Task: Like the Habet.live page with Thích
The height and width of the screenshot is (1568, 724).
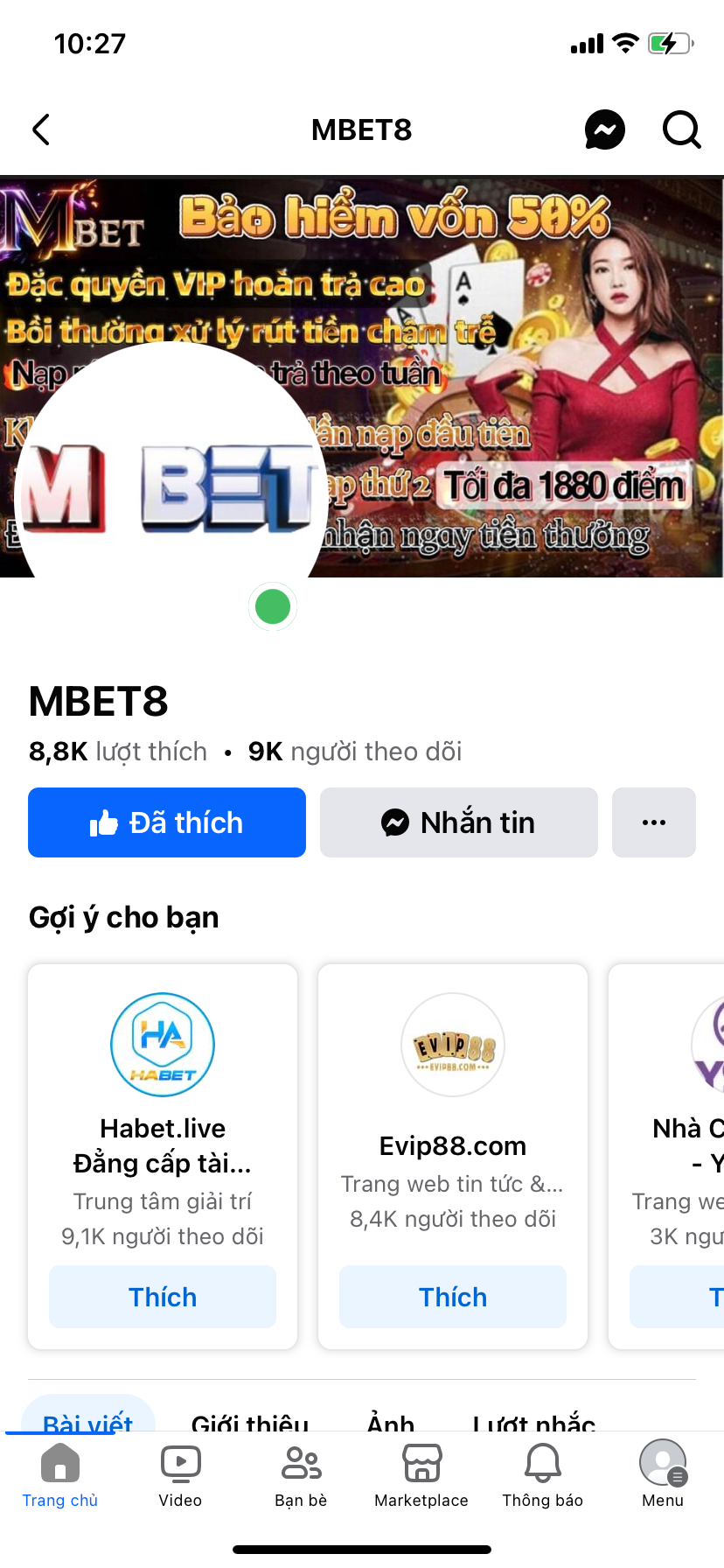Action: (163, 1297)
